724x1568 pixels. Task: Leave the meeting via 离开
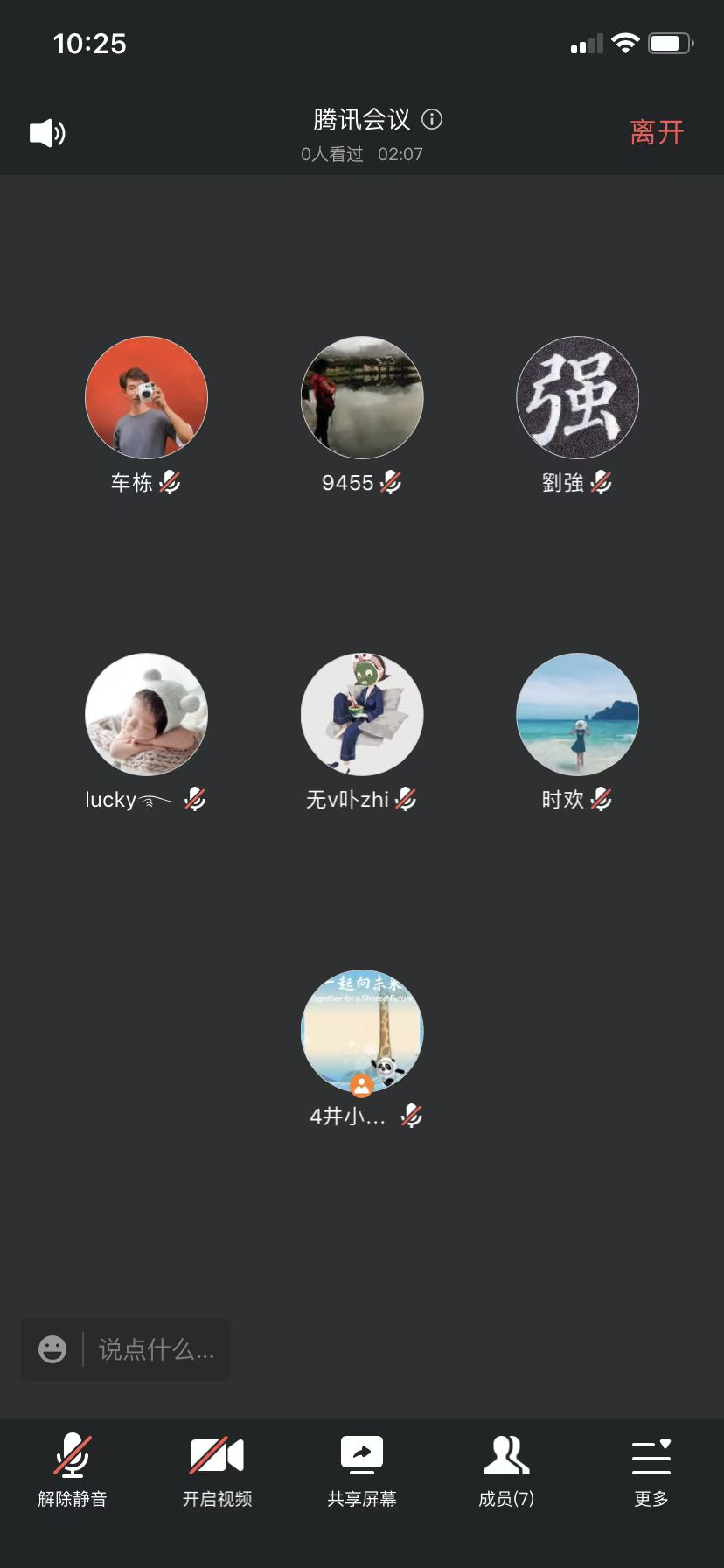657,133
